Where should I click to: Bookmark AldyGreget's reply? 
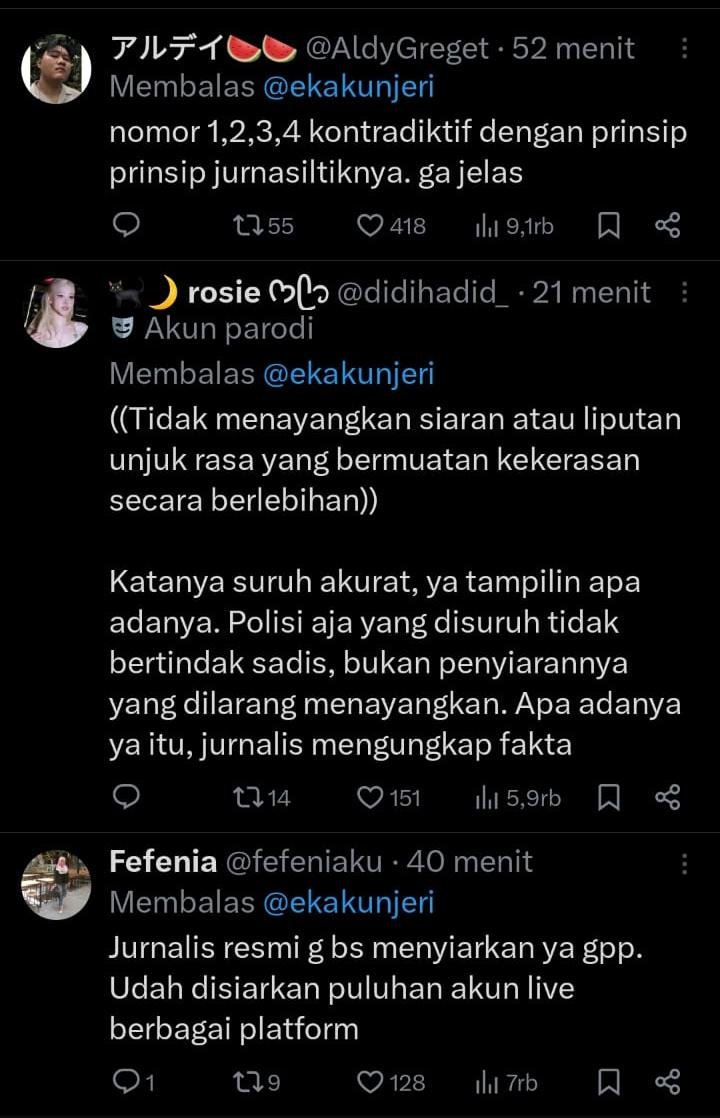[x=608, y=226]
